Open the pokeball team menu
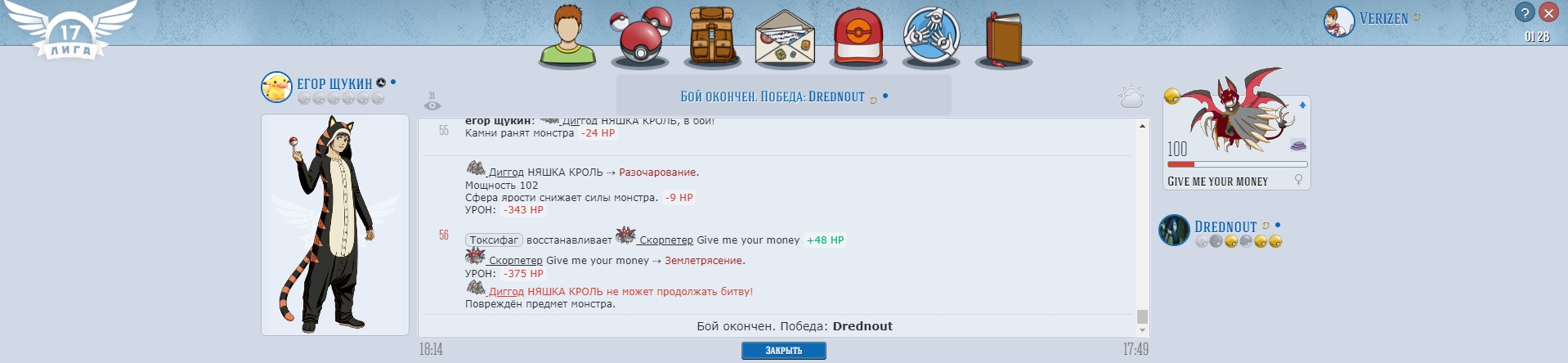This screenshot has width=1568, height=363. pyautogui.click(x=642, y=36)
